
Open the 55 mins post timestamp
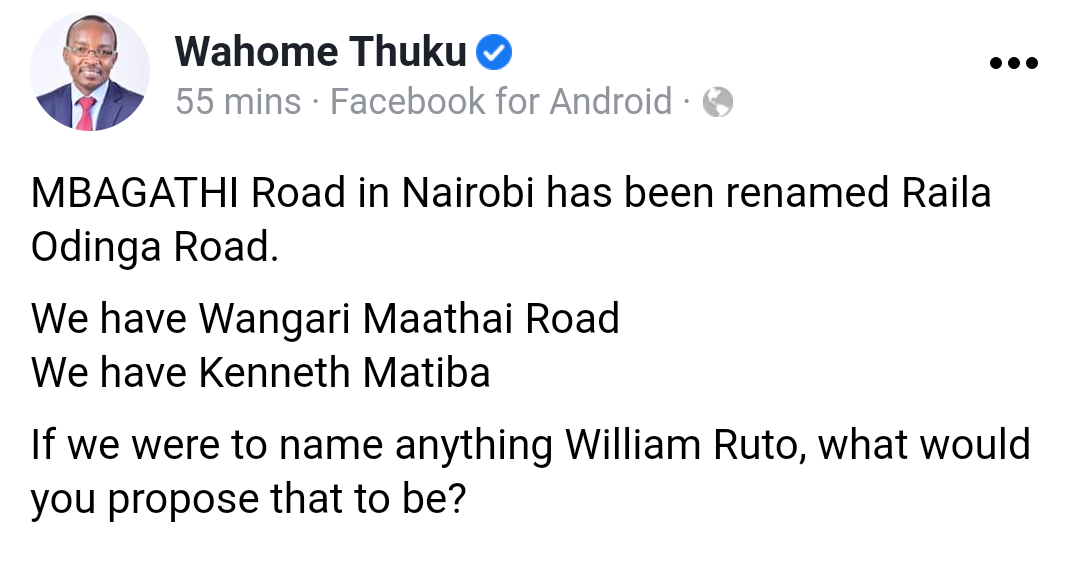[x=238, y=101]
